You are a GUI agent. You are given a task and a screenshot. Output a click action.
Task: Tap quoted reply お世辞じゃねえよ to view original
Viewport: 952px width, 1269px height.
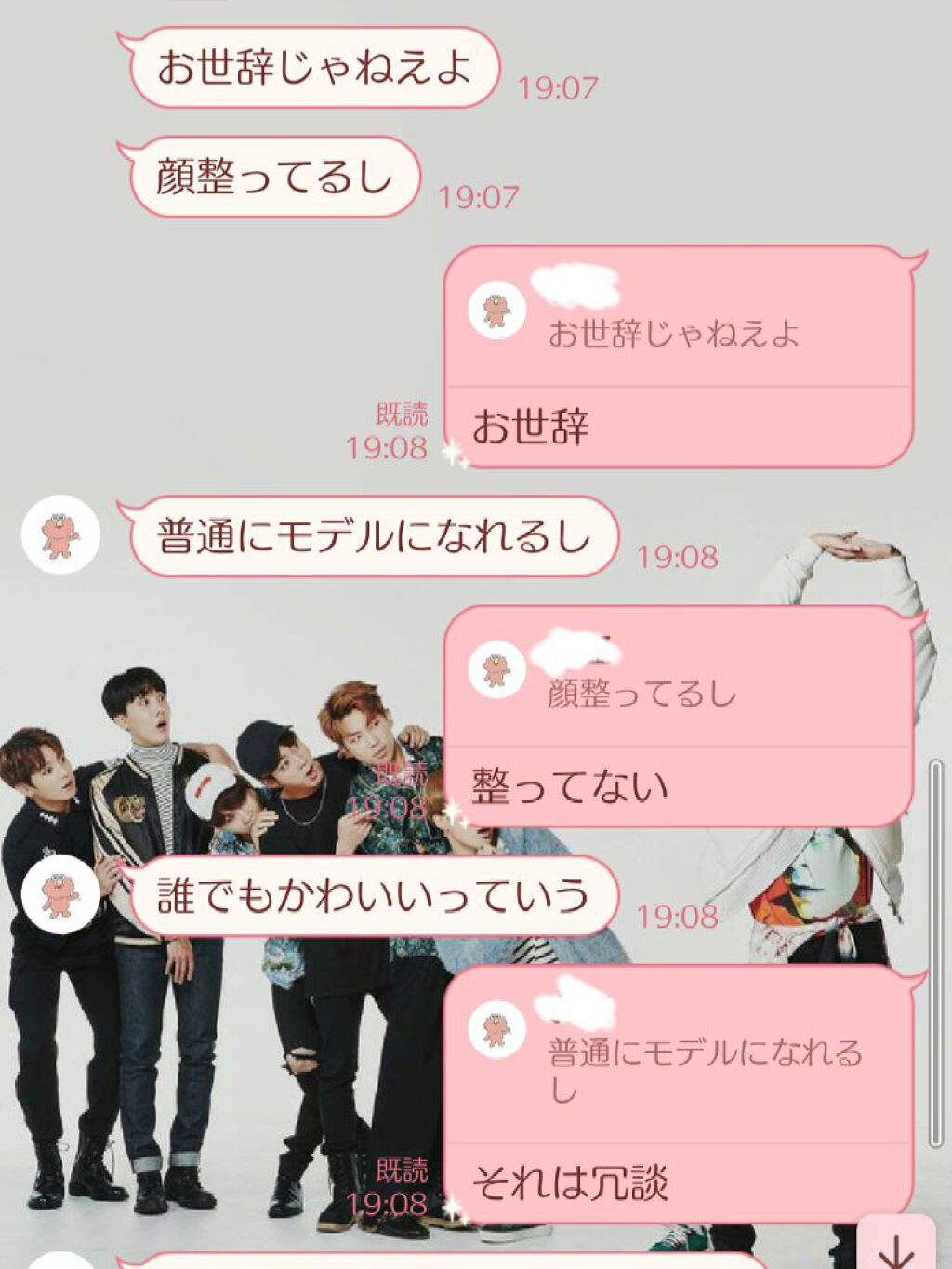(x=673, y=332)
